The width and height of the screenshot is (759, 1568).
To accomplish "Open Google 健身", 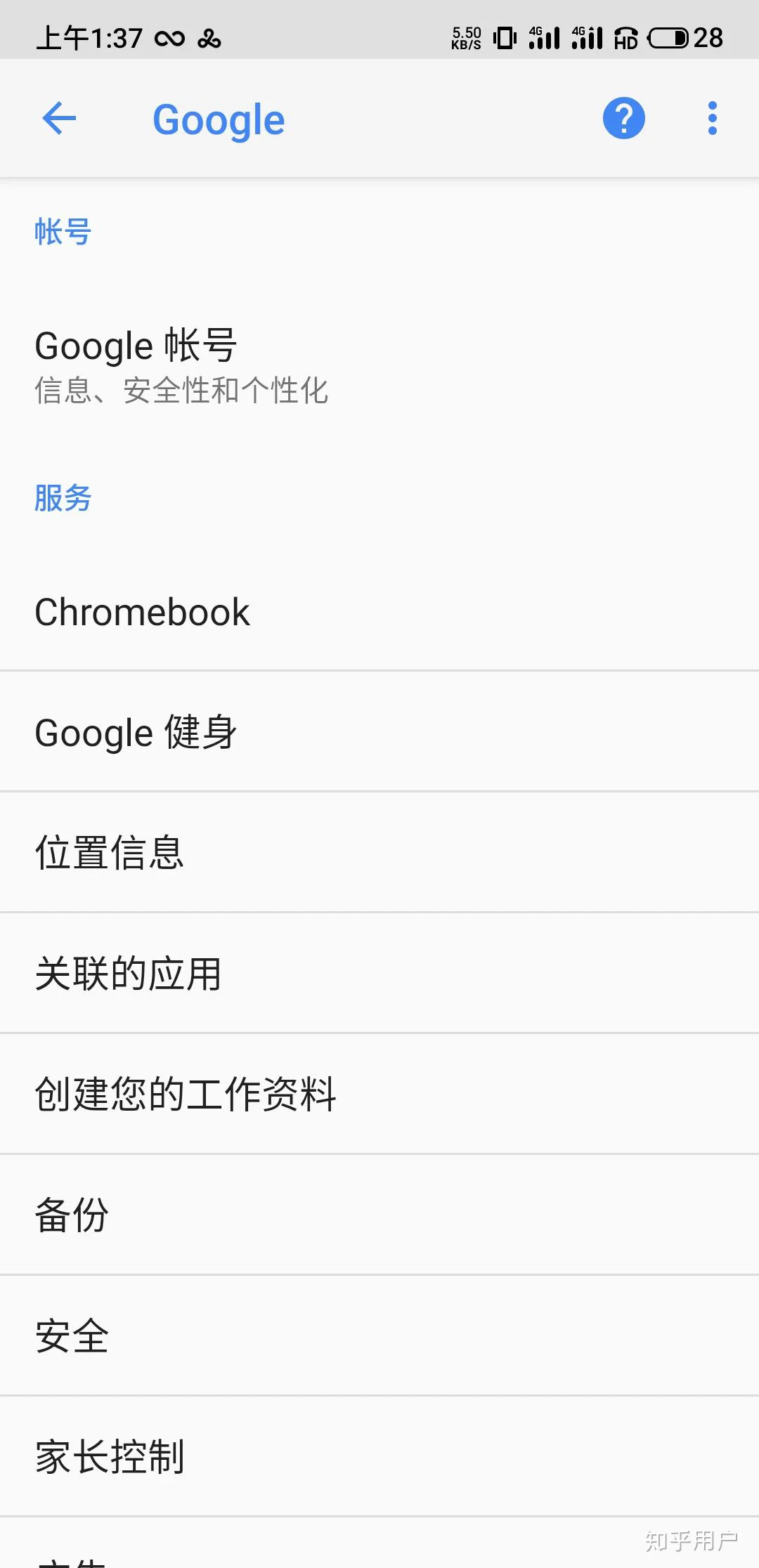I will pyautogui.click(x=379, y=732).
